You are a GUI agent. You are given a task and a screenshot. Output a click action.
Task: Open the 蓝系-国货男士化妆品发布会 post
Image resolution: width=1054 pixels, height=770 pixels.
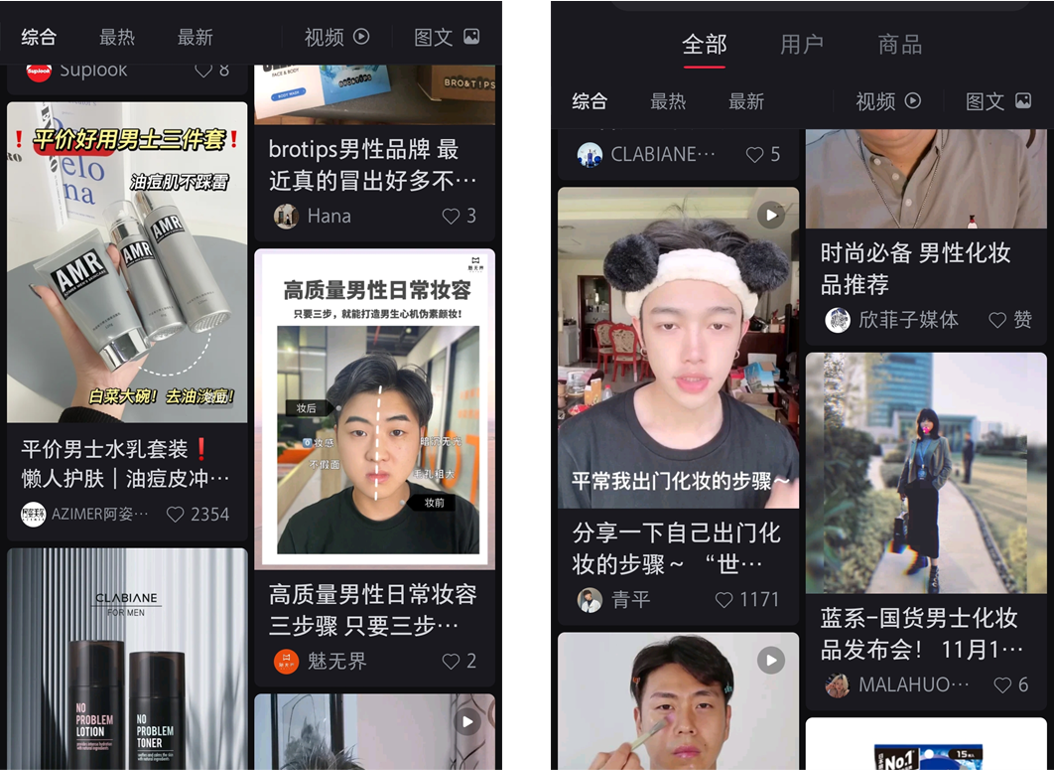(926, 472)
